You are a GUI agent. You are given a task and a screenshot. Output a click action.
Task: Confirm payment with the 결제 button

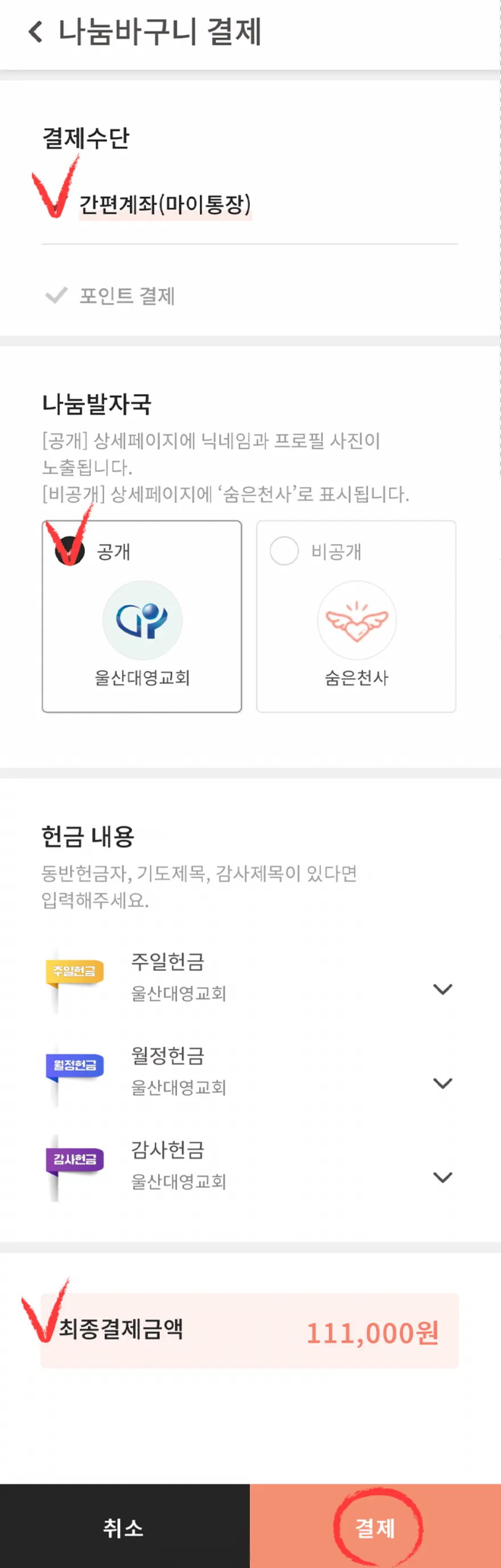pos(375,1527)
